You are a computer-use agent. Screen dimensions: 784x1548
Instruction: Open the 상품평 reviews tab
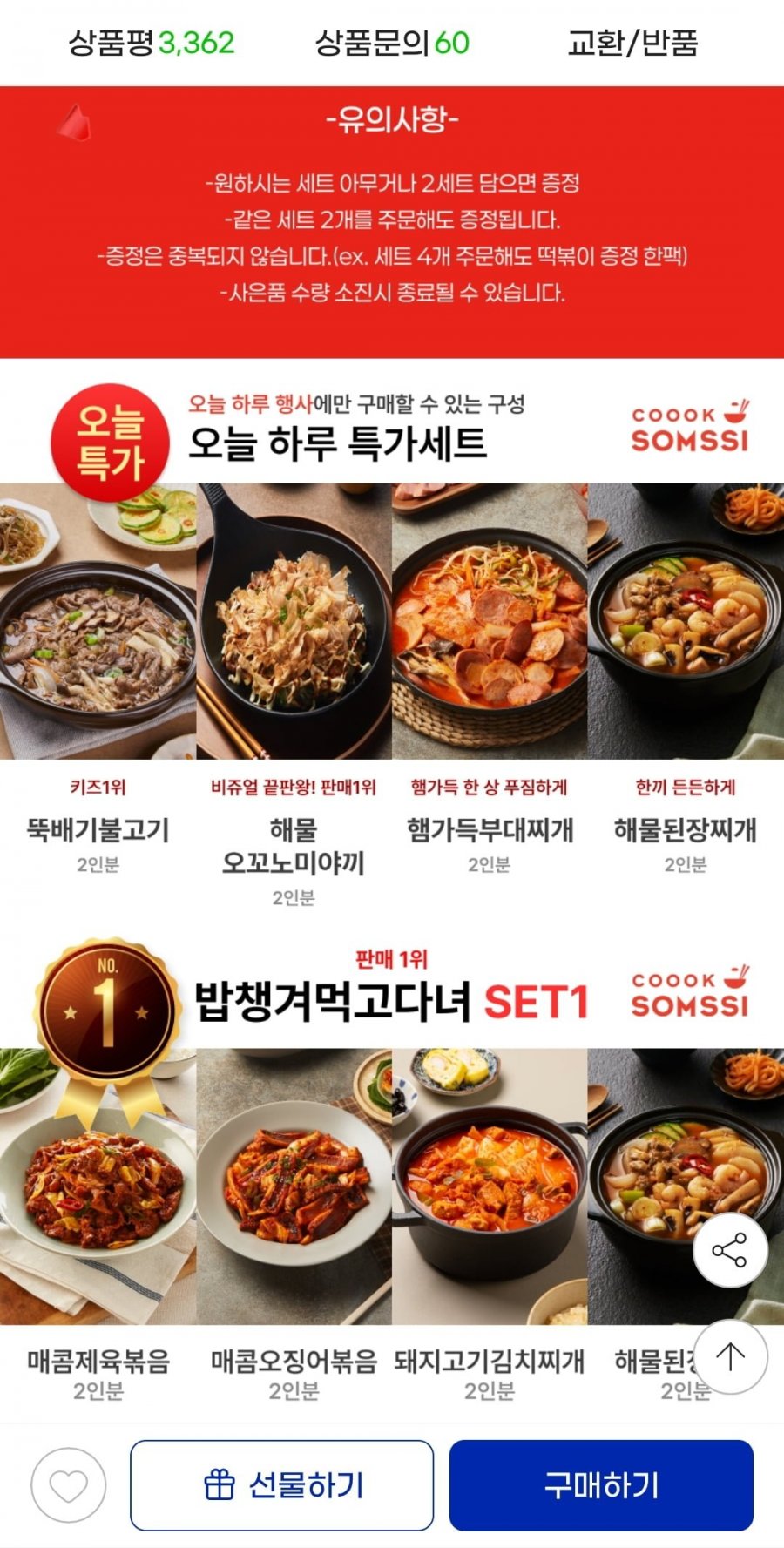tap(152, 42)
